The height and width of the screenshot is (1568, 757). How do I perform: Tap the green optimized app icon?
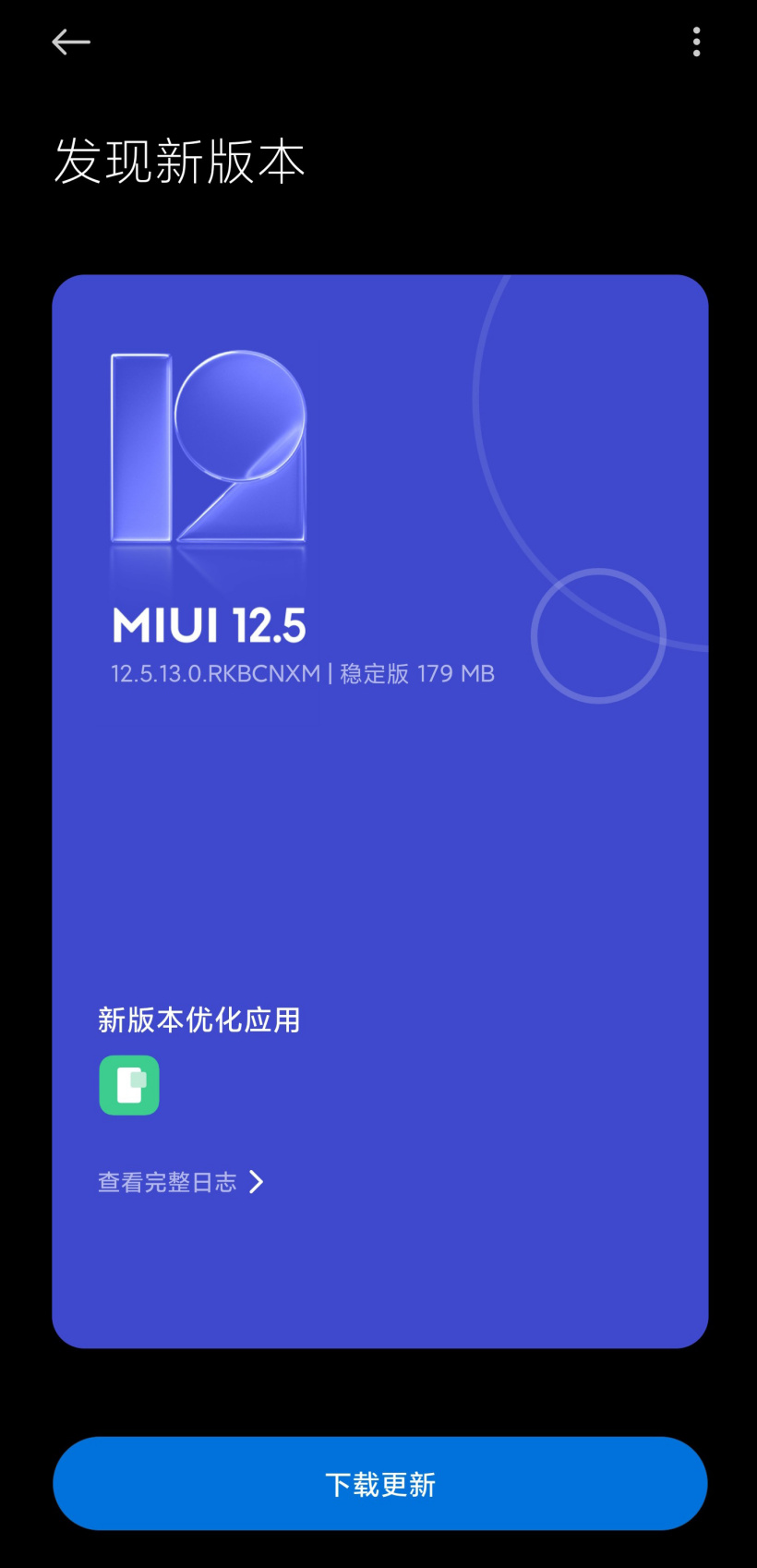pyautogui.click(x=129, y=1085)
